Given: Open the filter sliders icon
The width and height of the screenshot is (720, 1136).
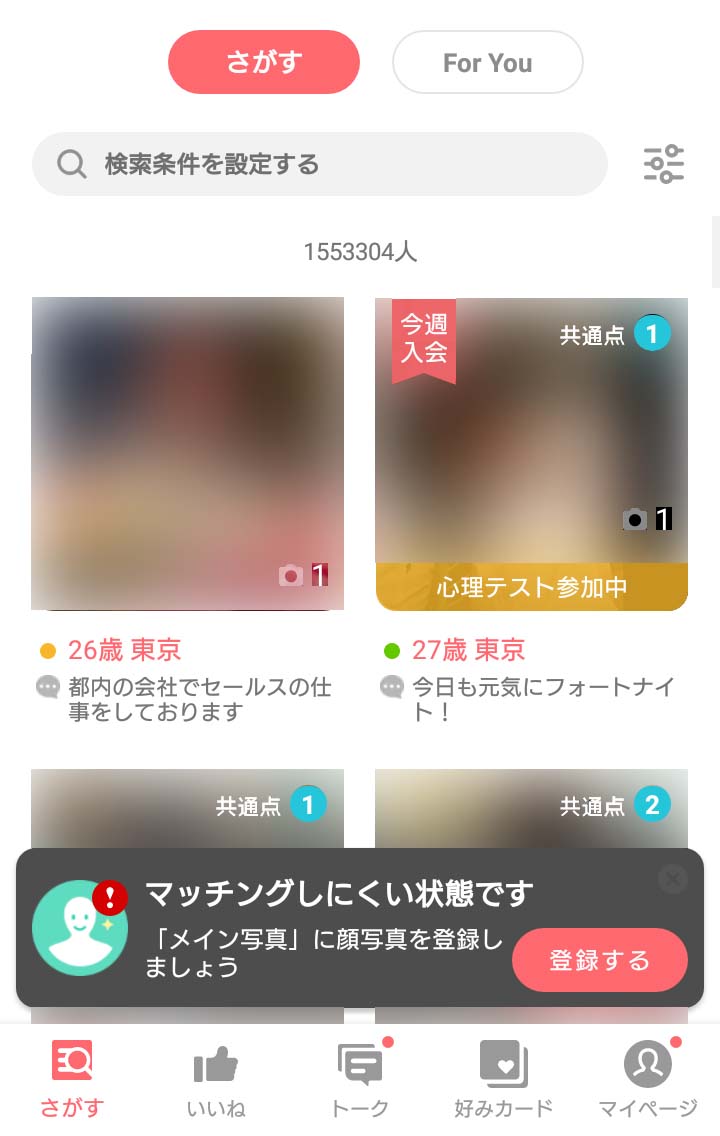Looking at the screenshot, I should pyautogui.click(x=663, y=164).
